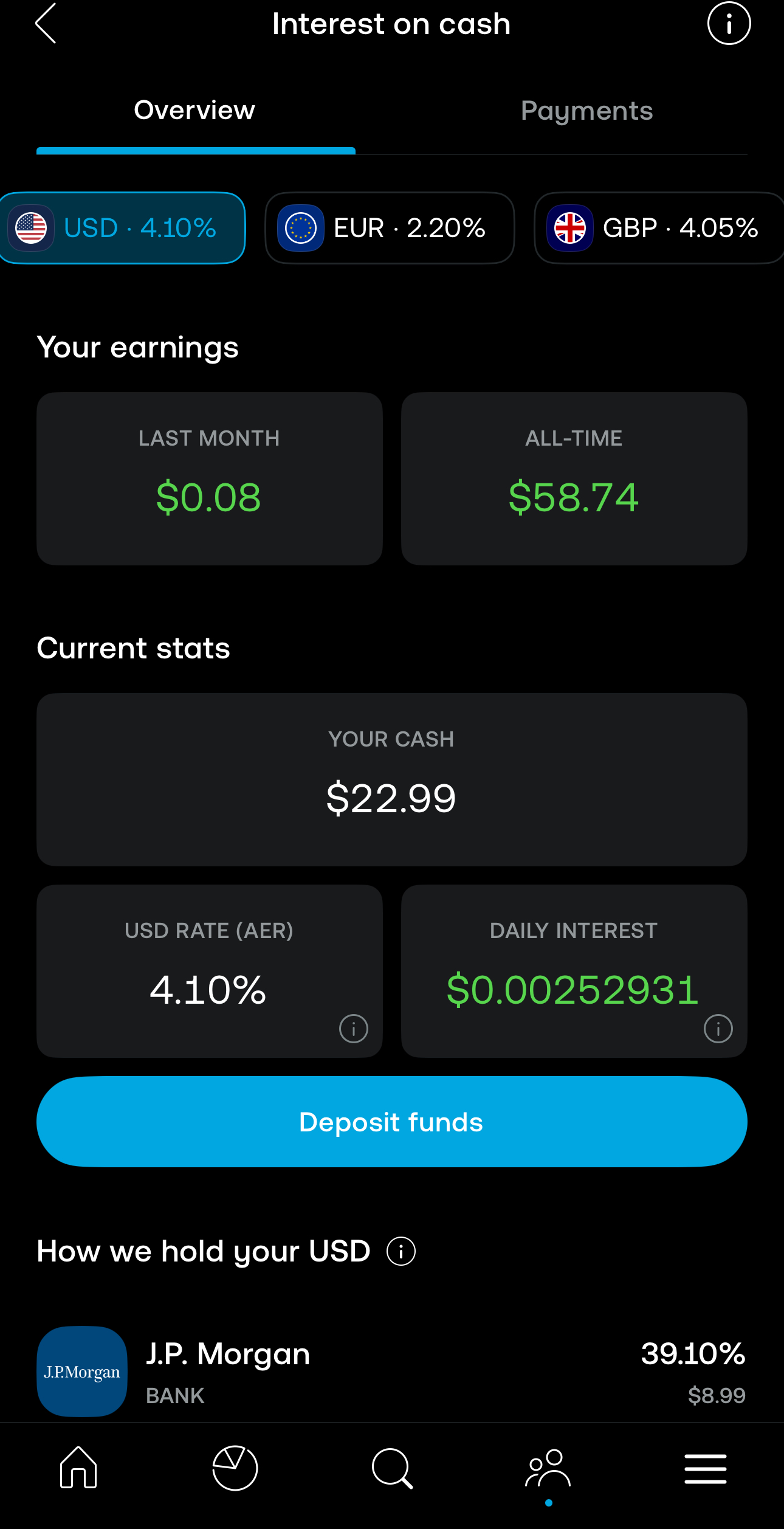
Task: Open the search tab
Action: 392,1468
